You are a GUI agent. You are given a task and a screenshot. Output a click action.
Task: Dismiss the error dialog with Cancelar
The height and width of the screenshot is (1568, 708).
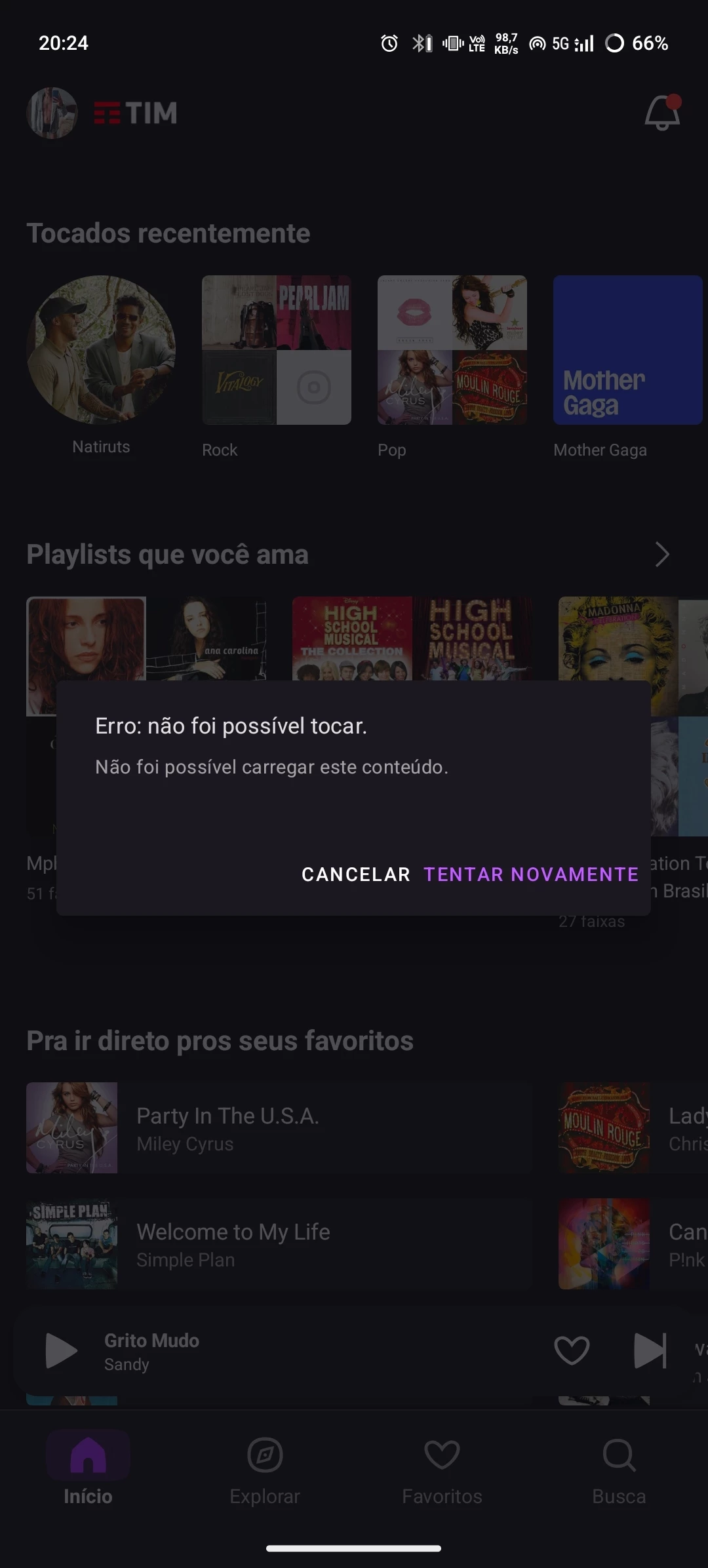pyautogui.click(x=355, y=874)
